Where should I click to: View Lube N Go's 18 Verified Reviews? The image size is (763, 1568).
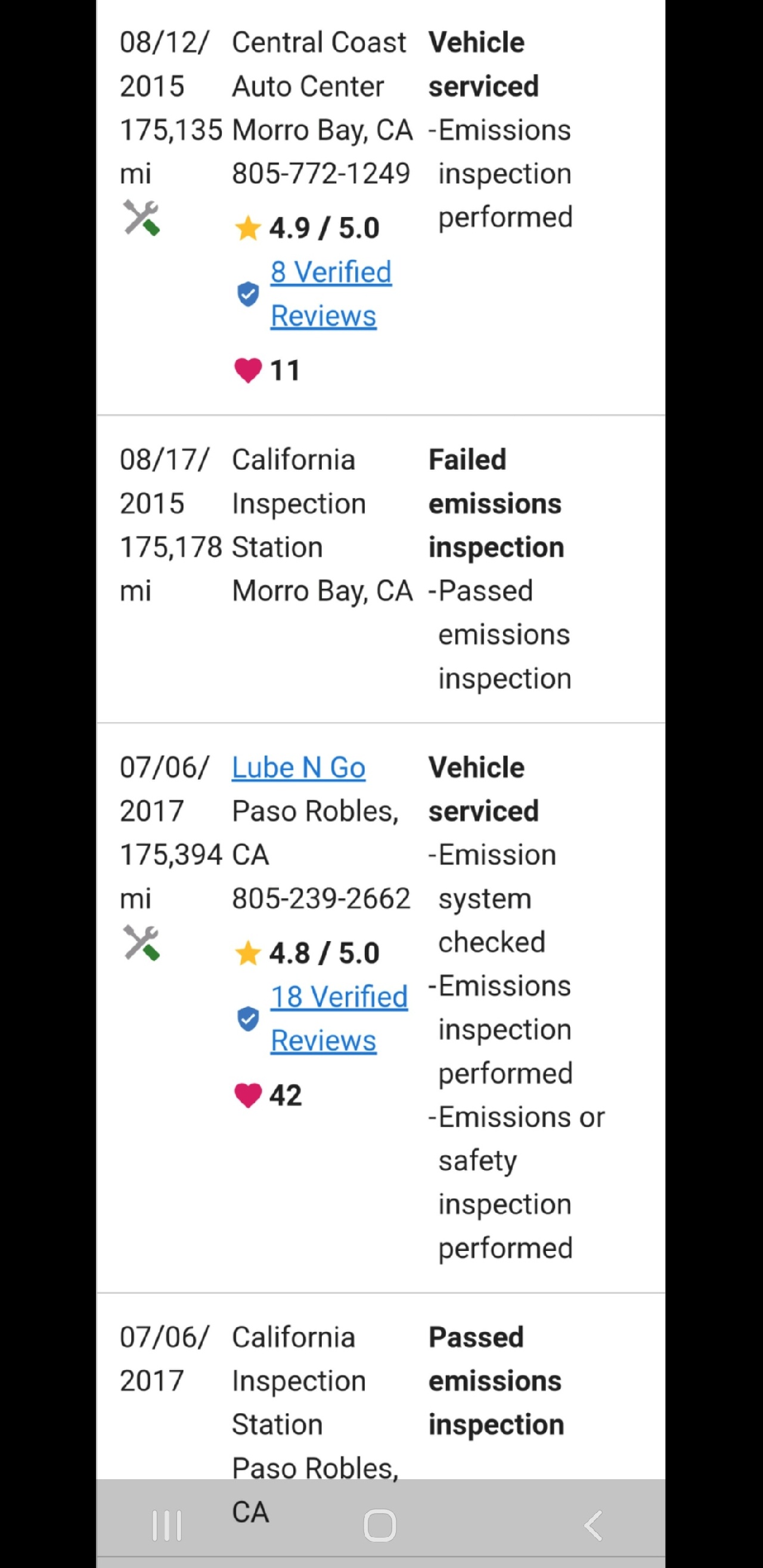339,1019
